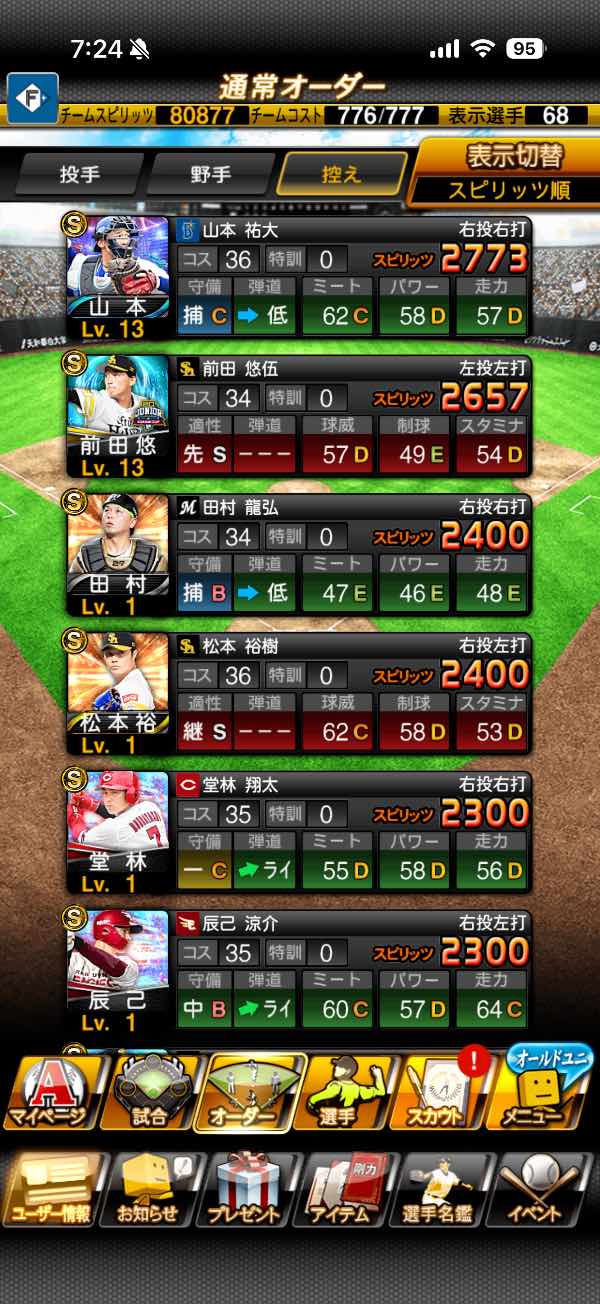Open player card 田村 龍弘

click(x=298, y=553)
